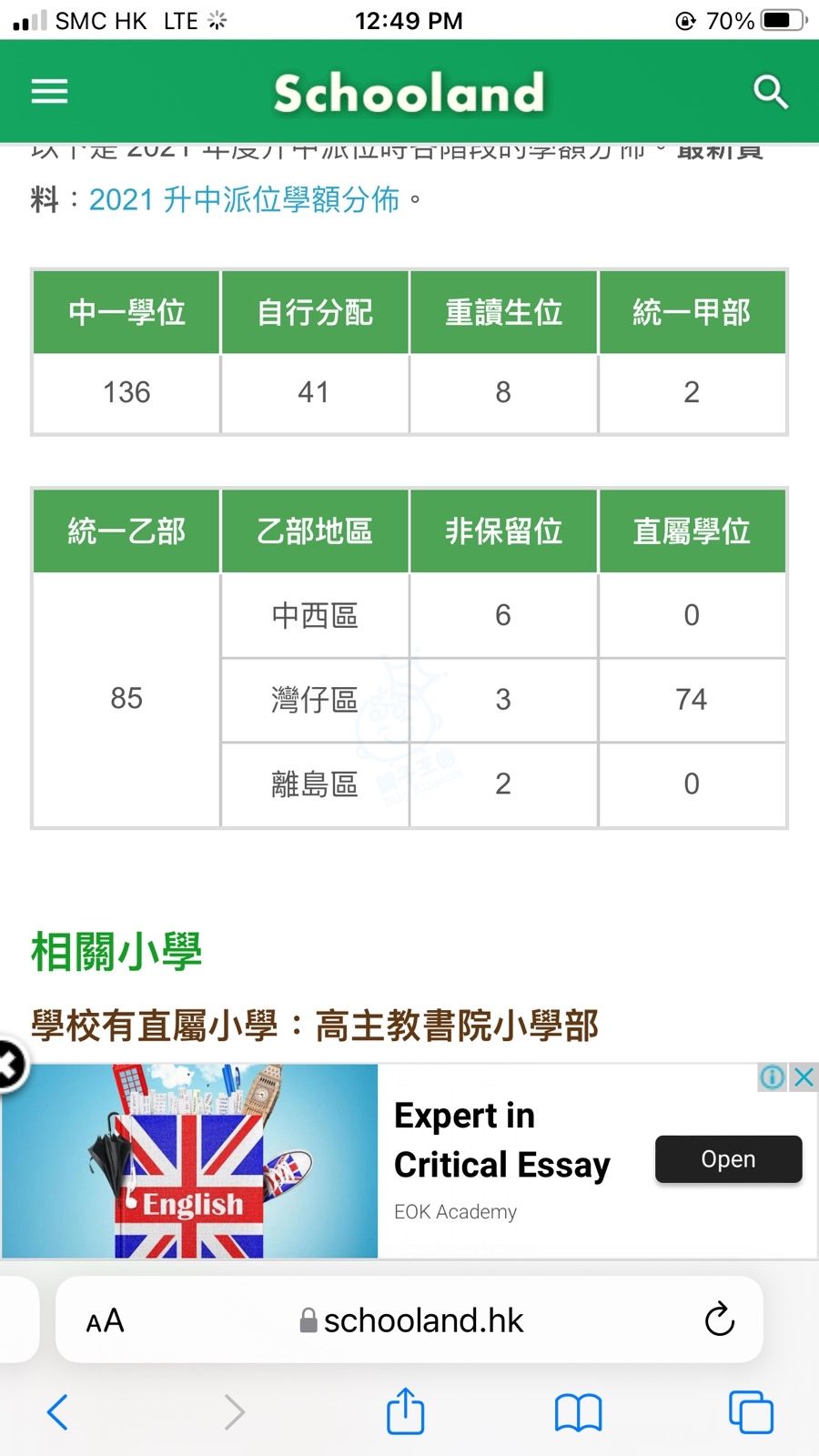The width and height of the screenshot is (819, 1456).
Task: Go to the Schooland home page
Action: click(x=409, y=93)
